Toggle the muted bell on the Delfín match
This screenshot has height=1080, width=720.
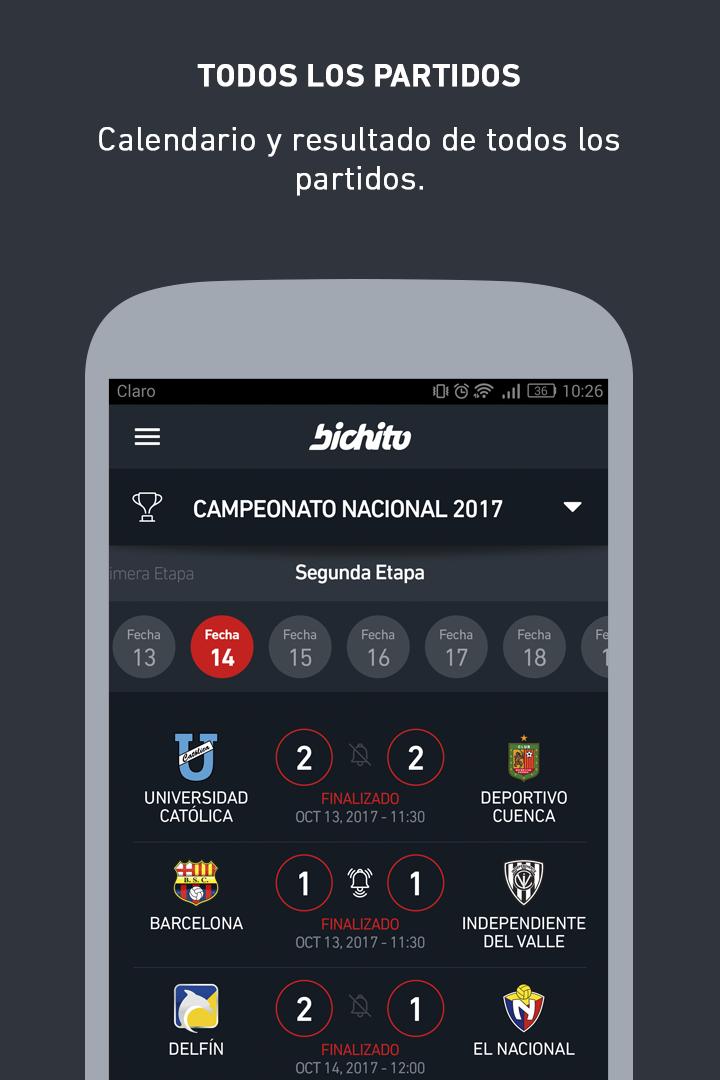click(360, 1007)
